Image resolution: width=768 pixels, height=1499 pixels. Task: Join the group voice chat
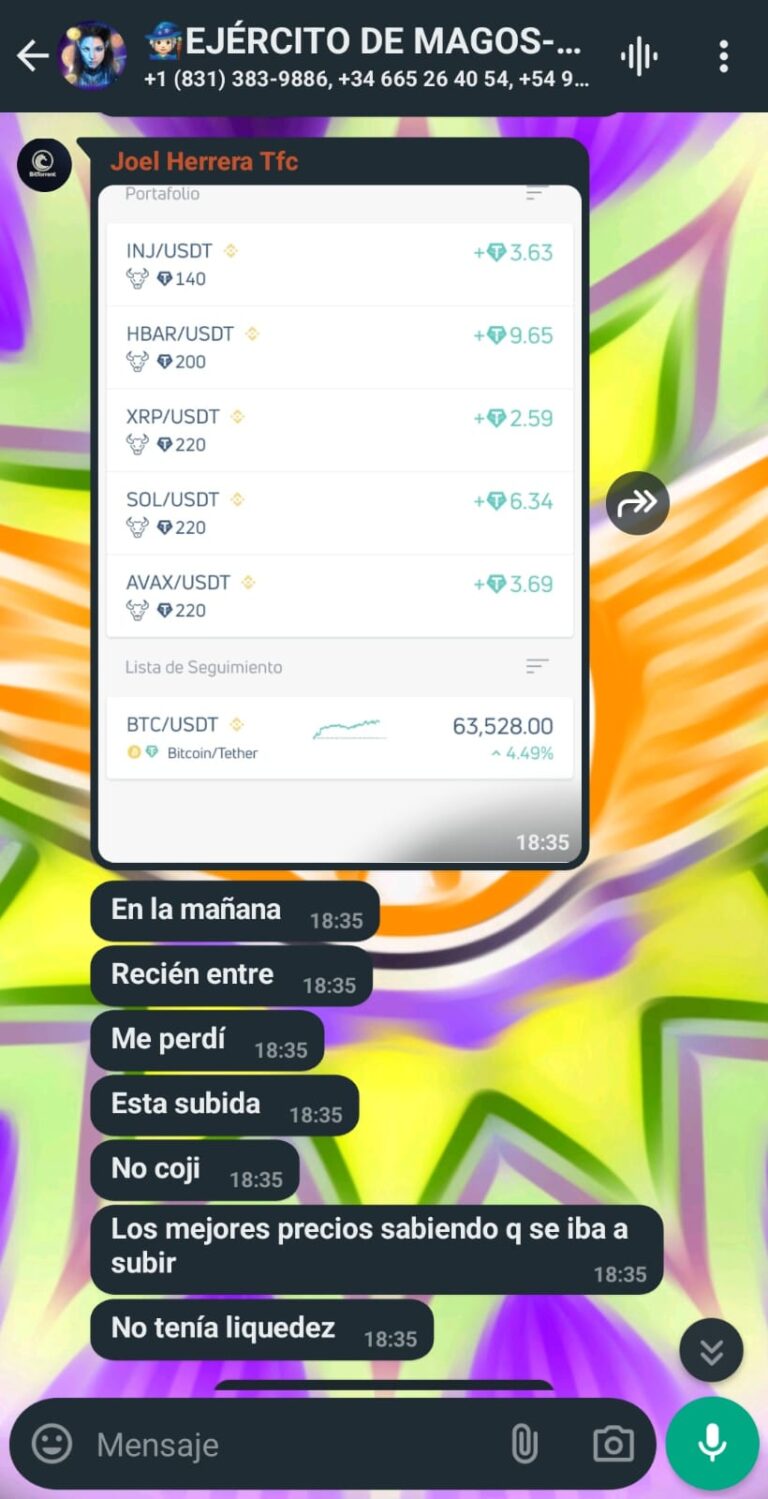click(x=638, y=56)
